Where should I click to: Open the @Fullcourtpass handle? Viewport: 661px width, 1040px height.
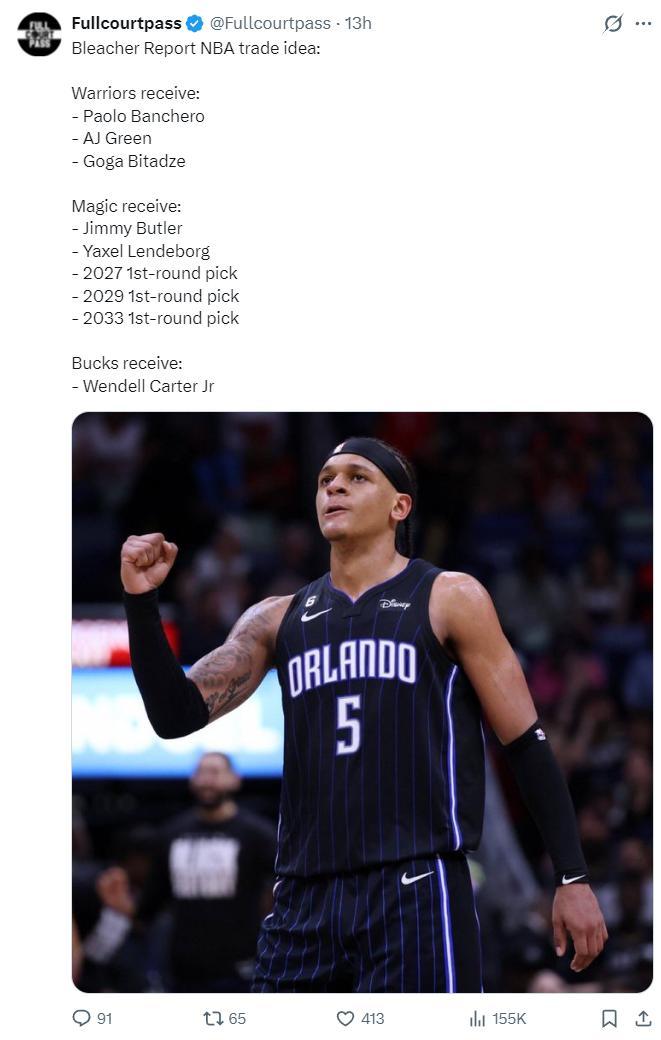pyautogui.click(x=270, y=23)
